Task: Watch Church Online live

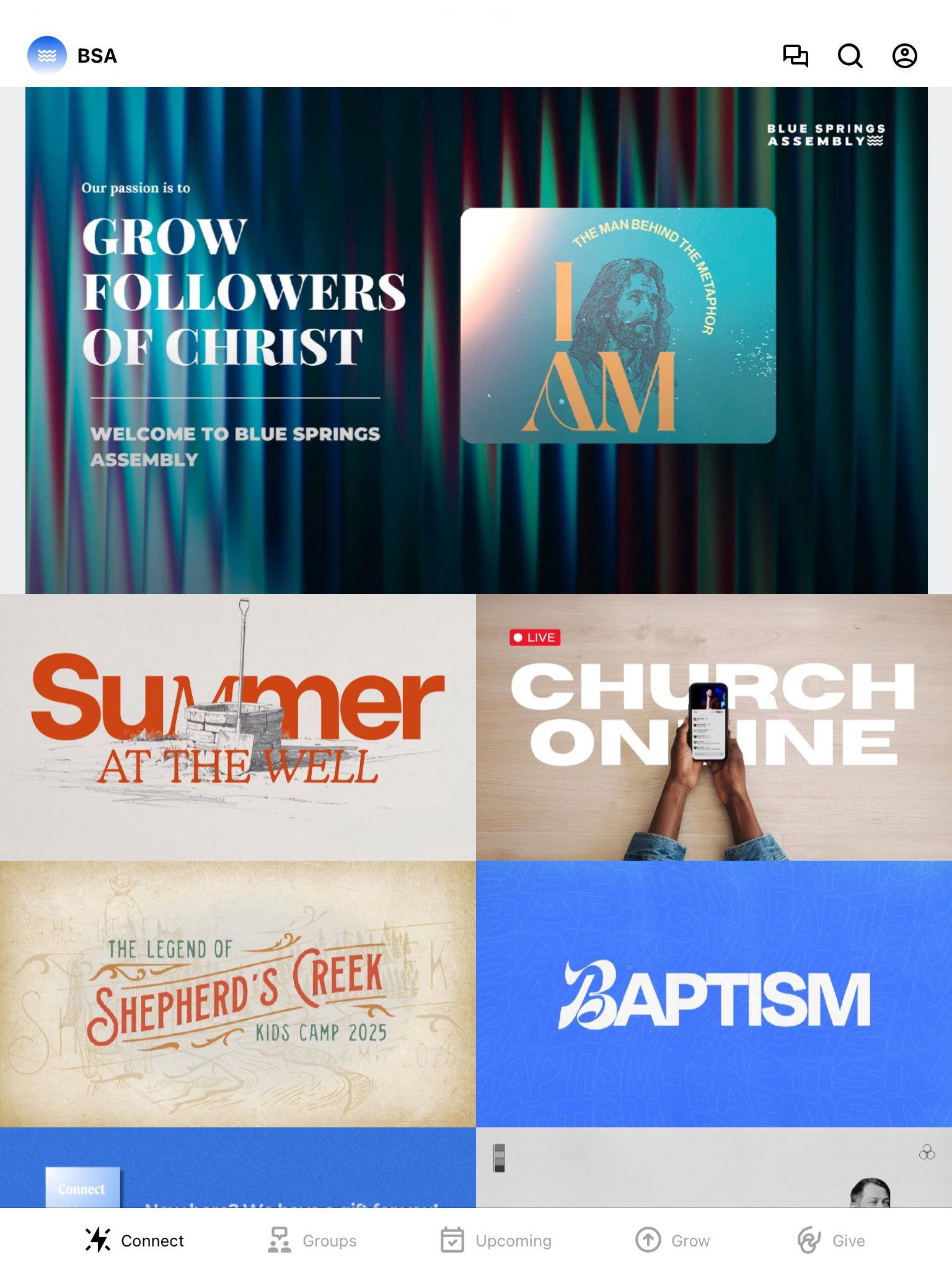Action: (x=714, y=727)
